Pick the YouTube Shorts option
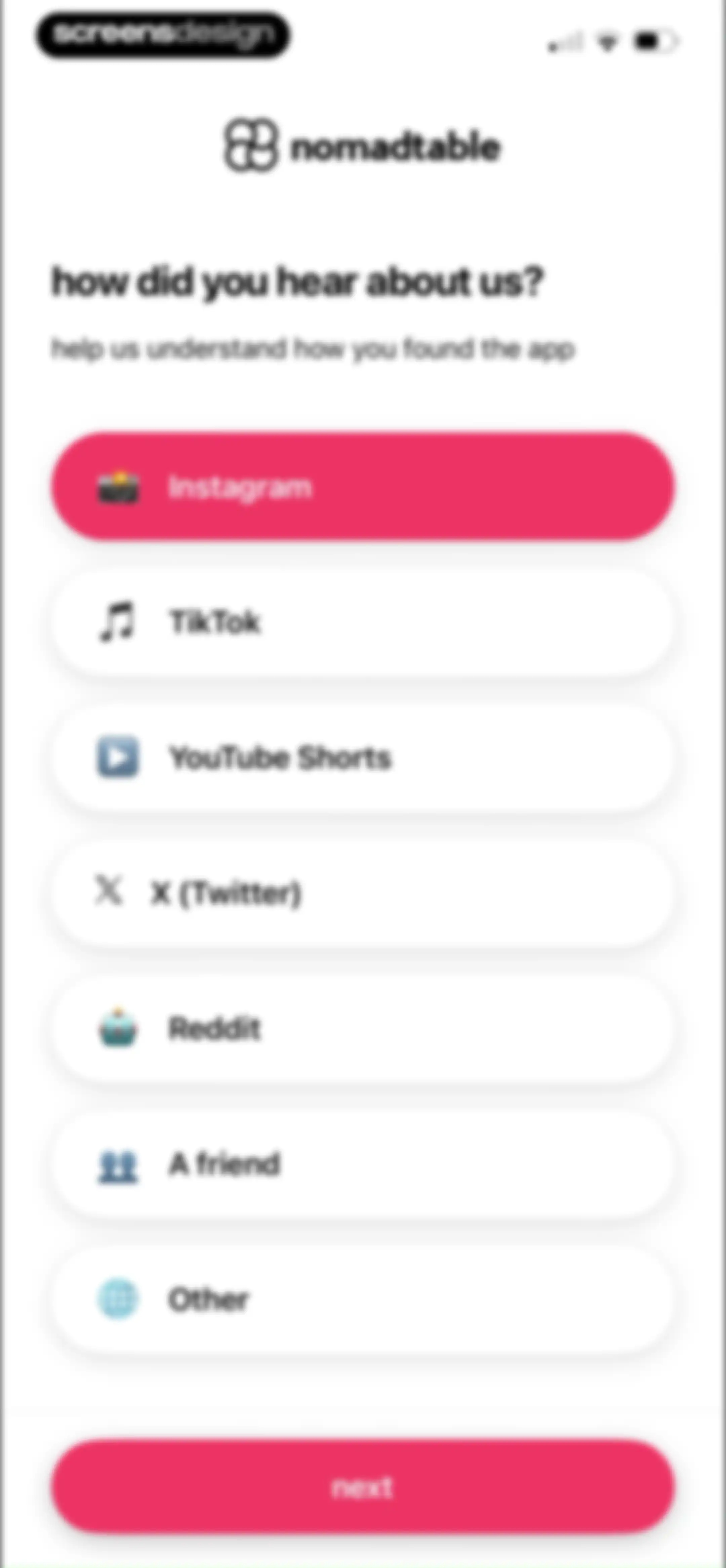The image size is (726, 1568). click(363, 758)
